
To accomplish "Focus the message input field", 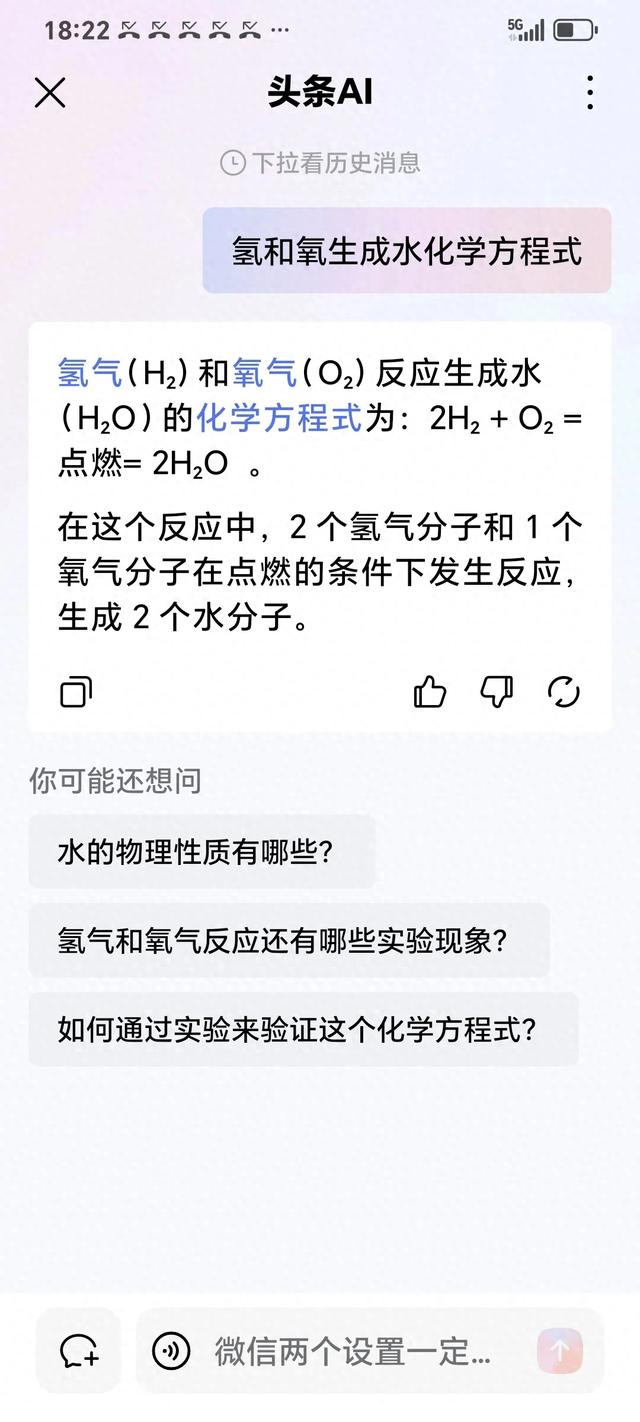I will click(x=370, y=1351).
